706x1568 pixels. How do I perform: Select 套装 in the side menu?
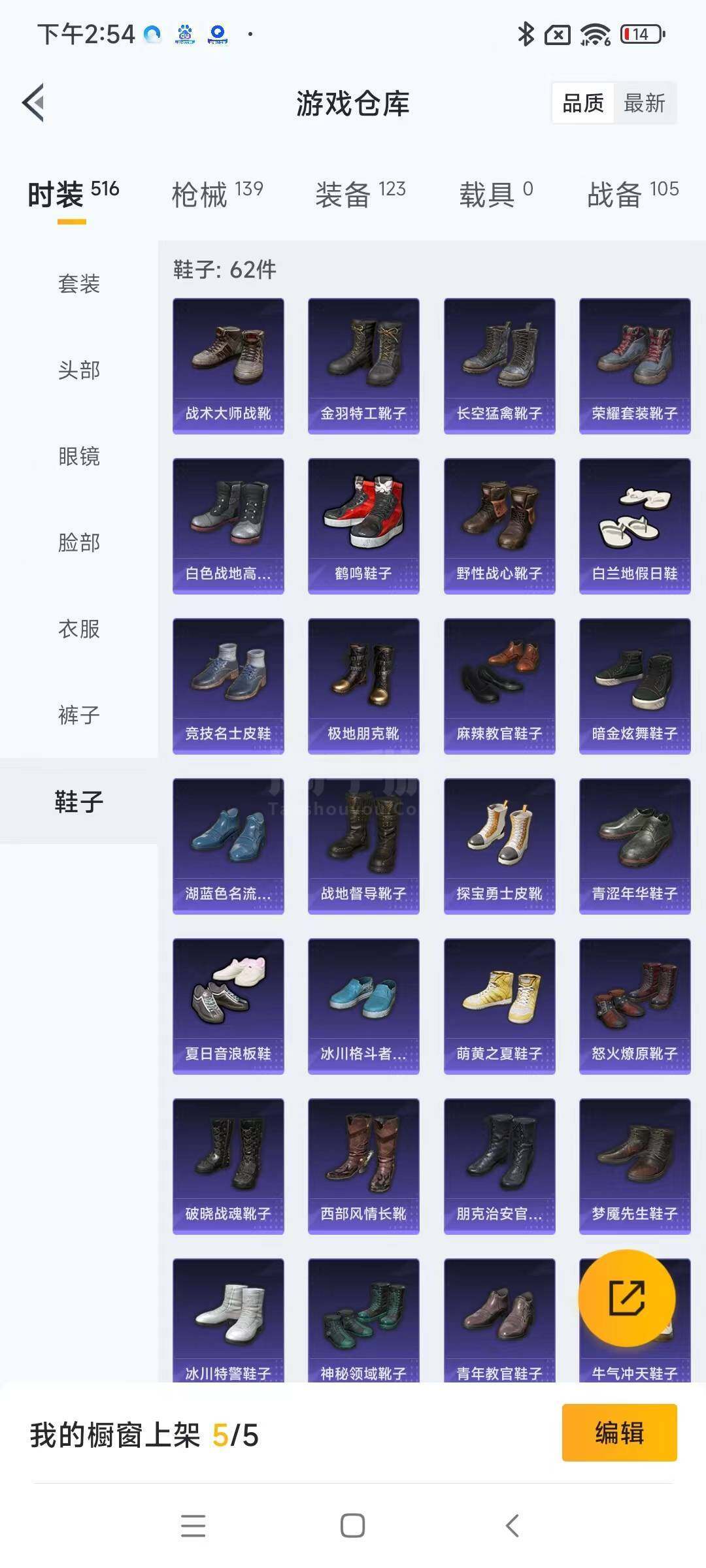[79, 284]
